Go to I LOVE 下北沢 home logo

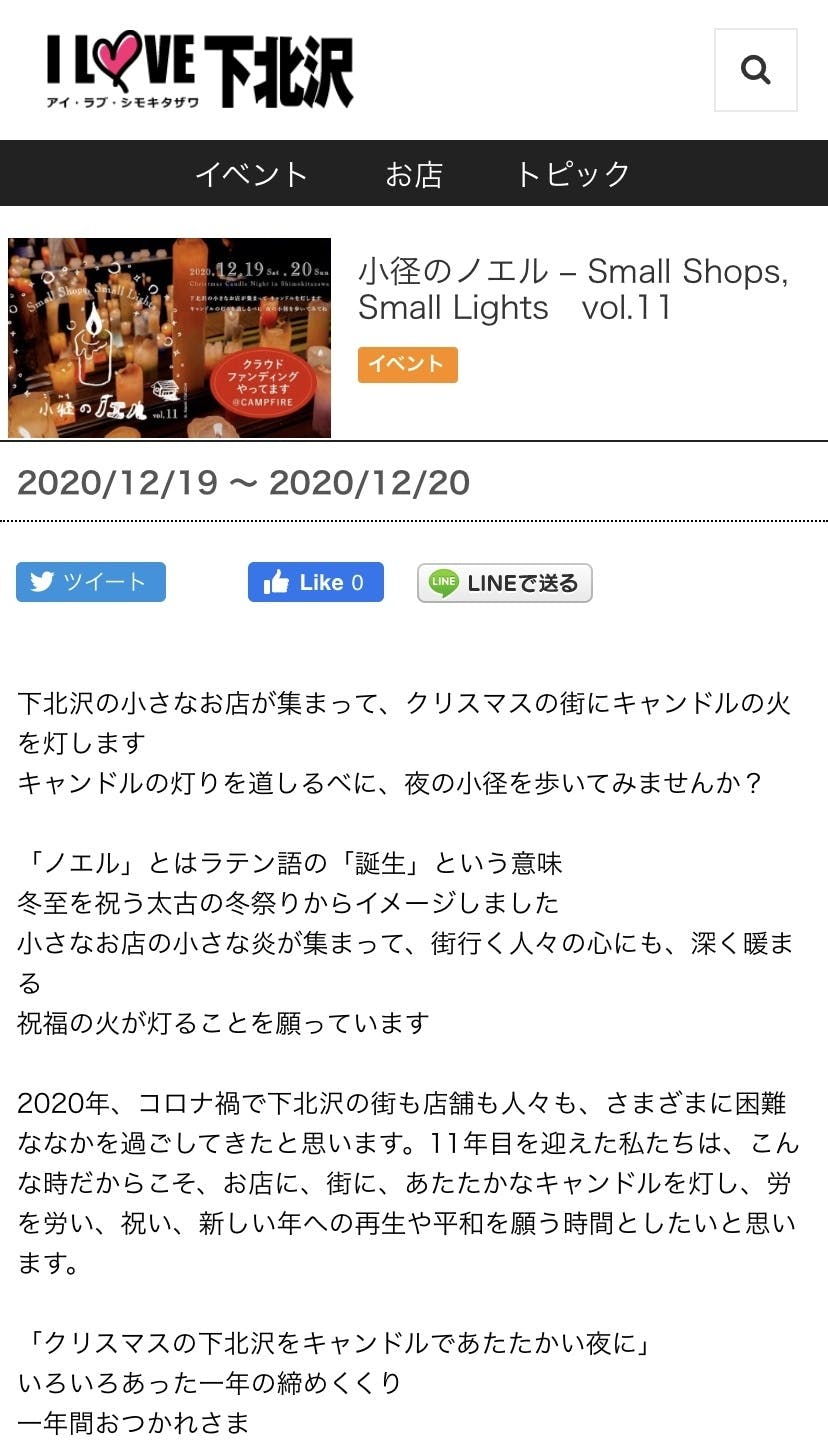click(x=200, y=71)
